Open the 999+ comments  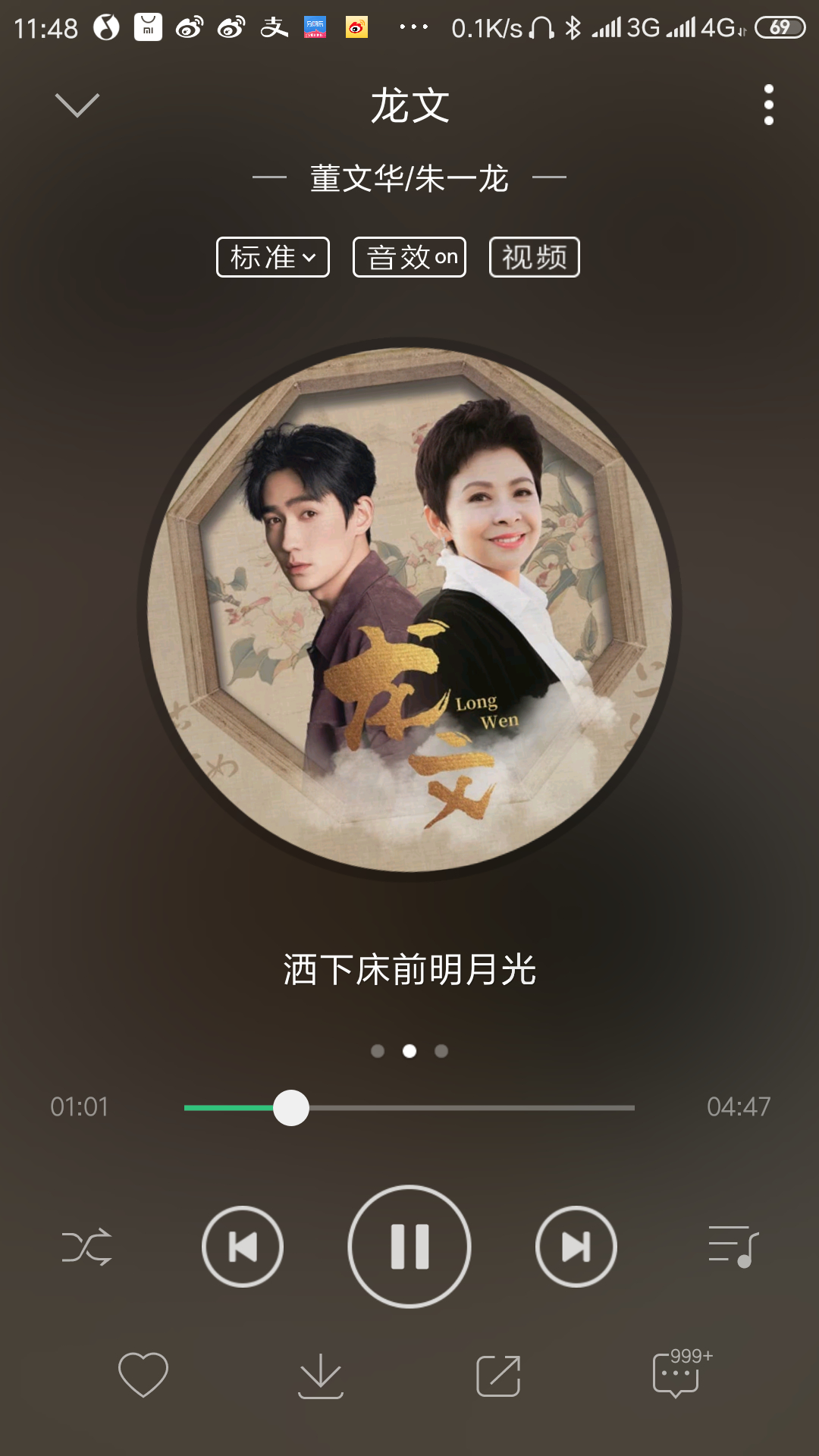click(677, 1374)
